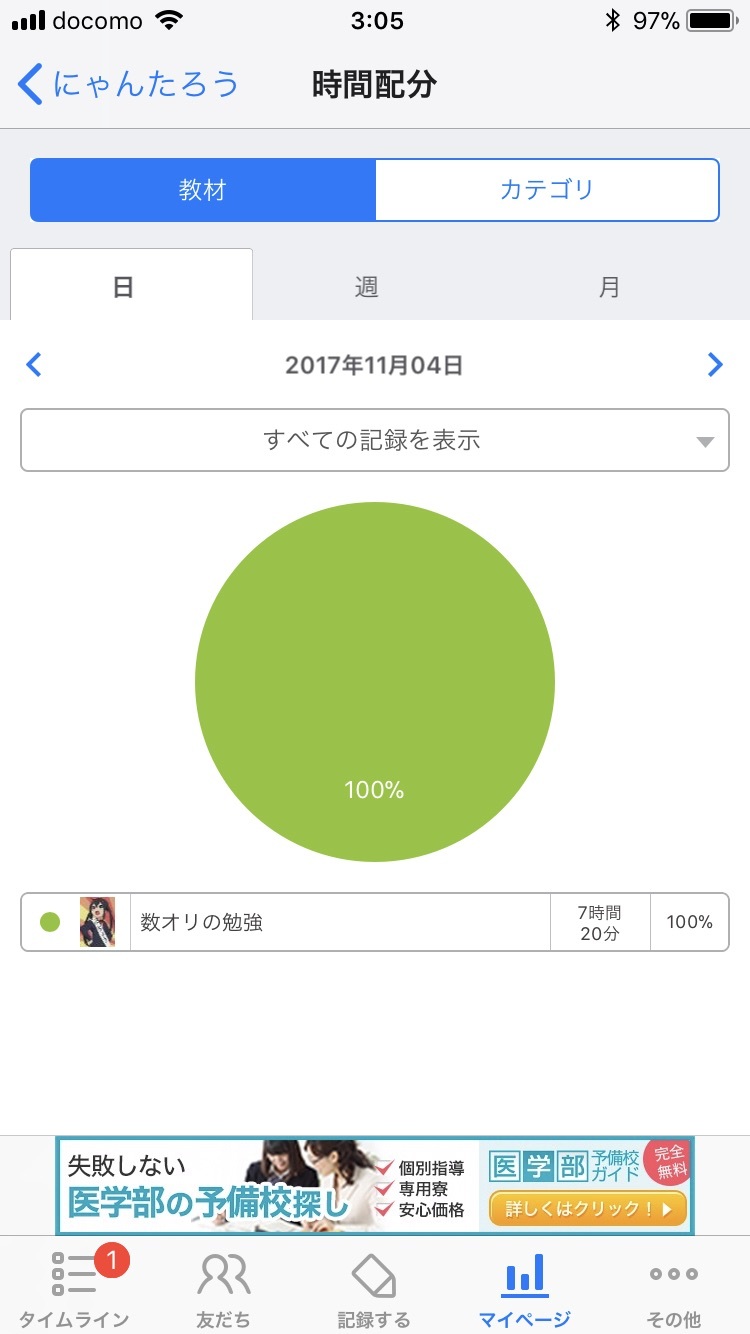Open the 医学部の予備校探し ad banner
The width and height of the screenshot is (750, 1334).
tap(375, 1186)
